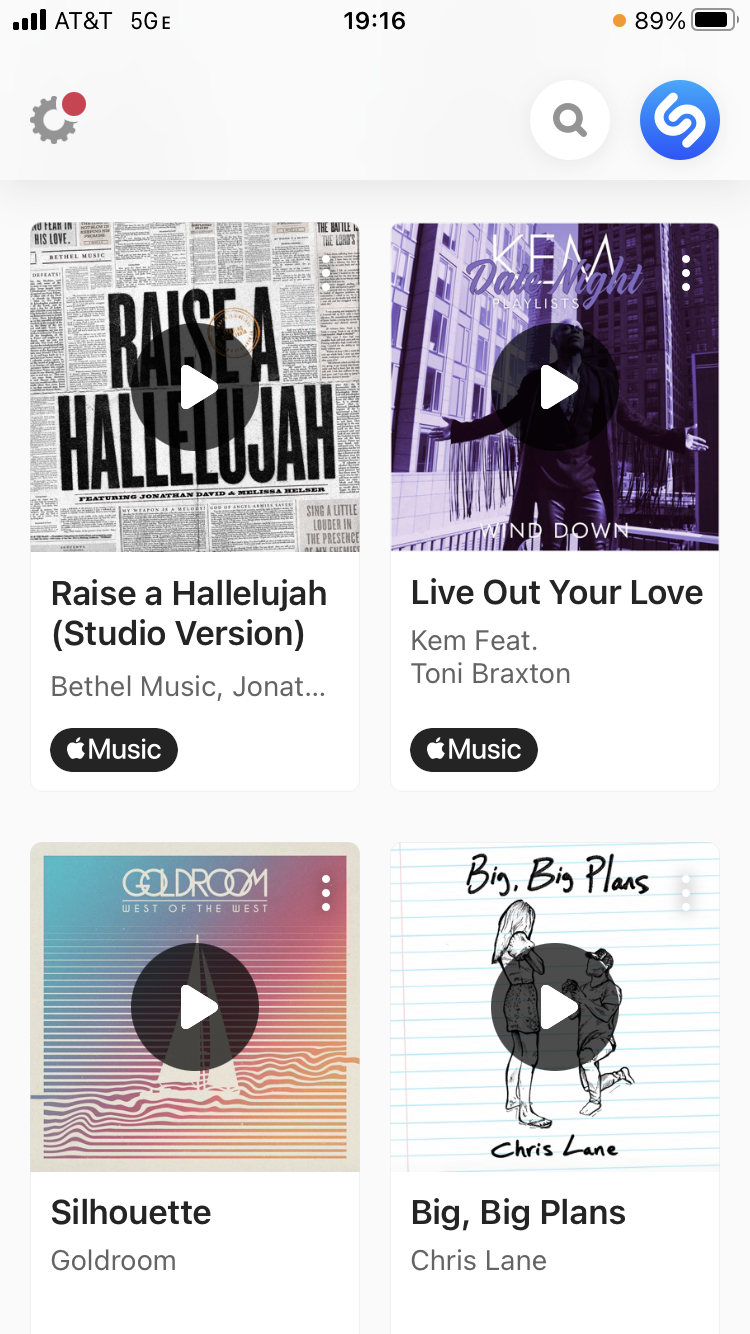The width and height of the screenshot is (750, 1334).
Task: Play Live Out Your Love preview
Action: pyautogui.click(x=555, y=387)
